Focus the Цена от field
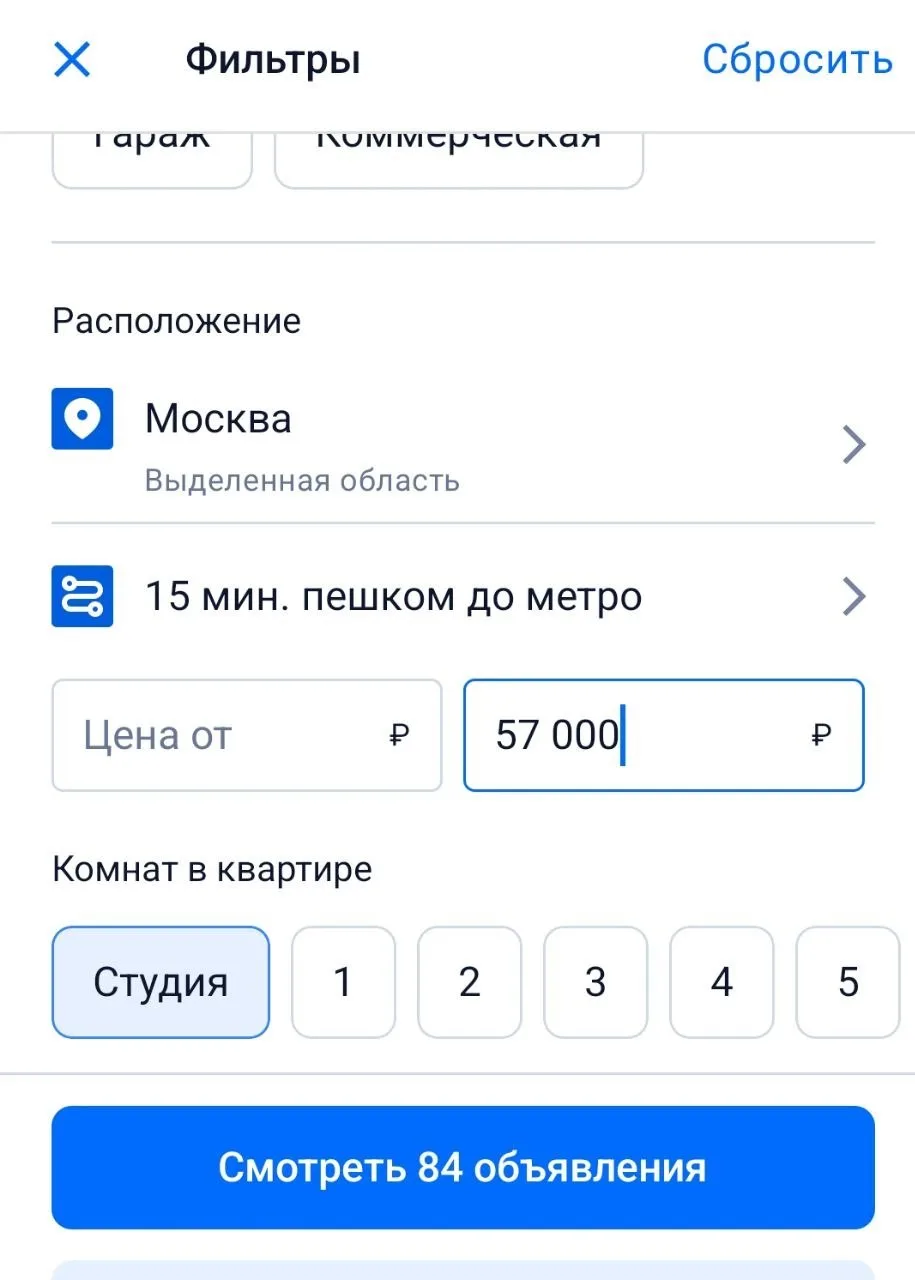 click(246, 736)
